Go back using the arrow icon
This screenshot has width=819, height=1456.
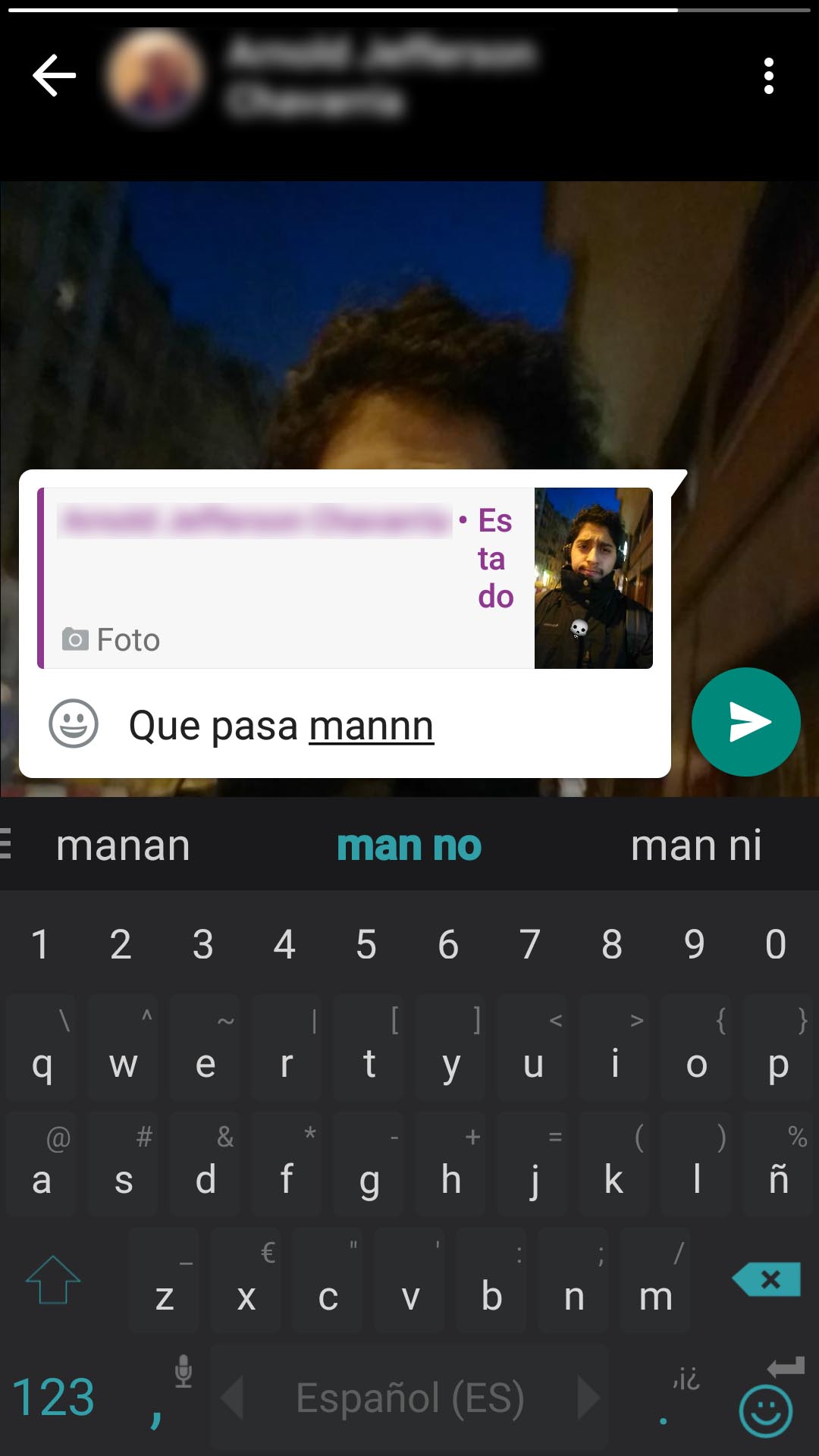click(x=55, y=75)
